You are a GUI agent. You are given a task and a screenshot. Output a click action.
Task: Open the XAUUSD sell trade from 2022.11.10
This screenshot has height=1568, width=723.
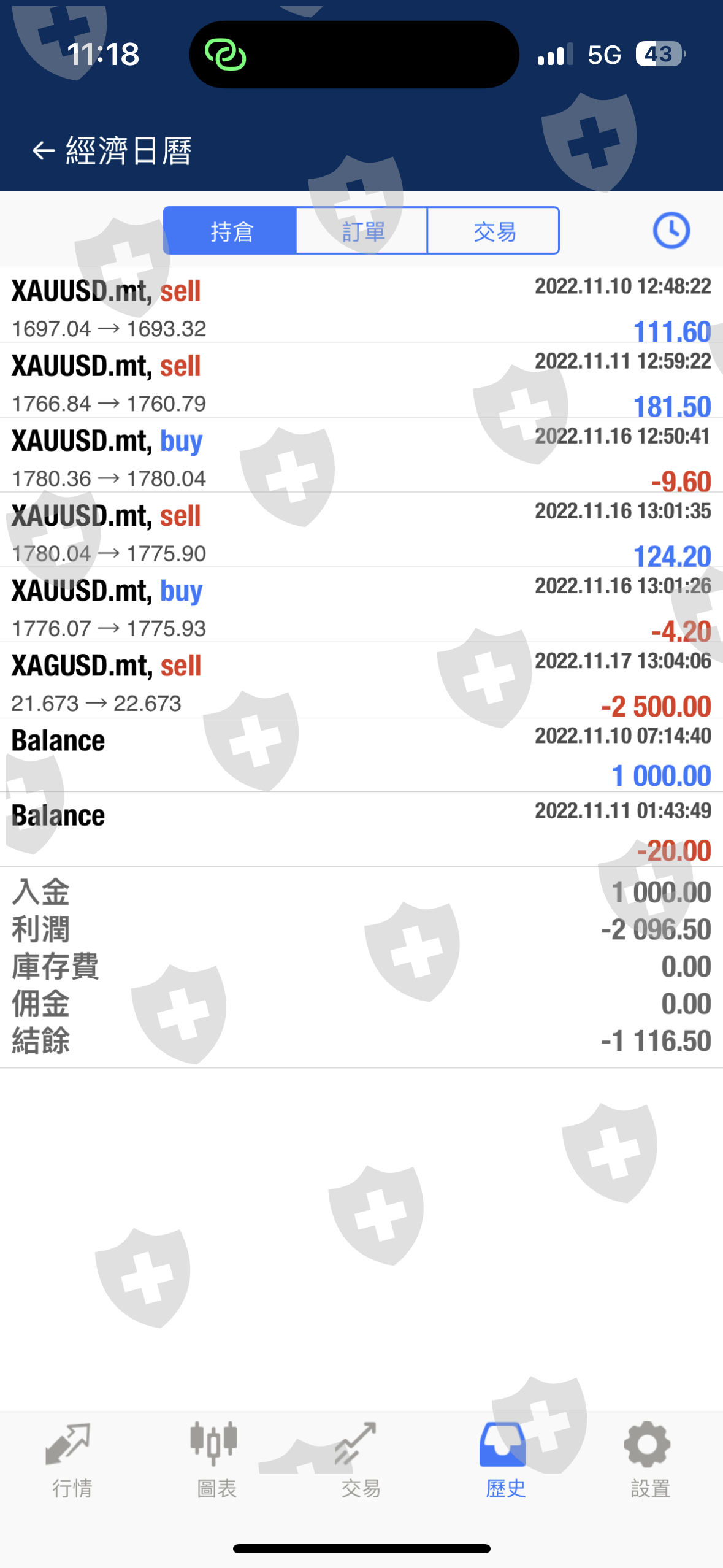pos(361,306)
